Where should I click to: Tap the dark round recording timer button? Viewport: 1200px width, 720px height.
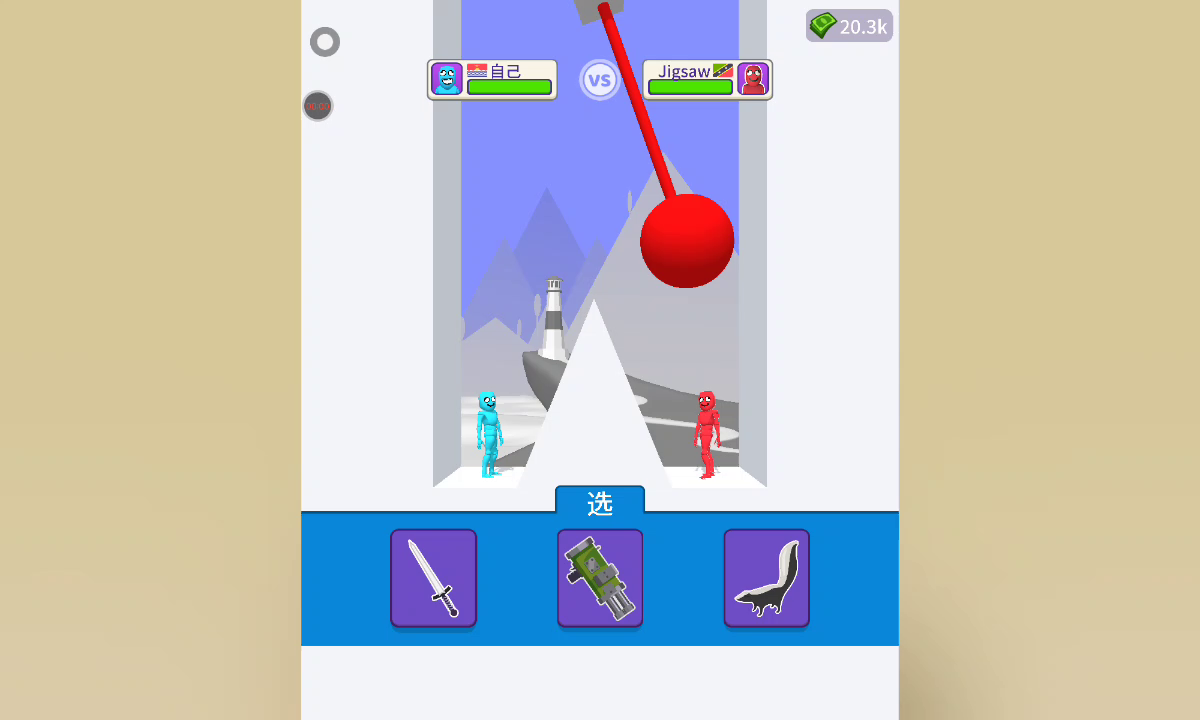point(318,106)
